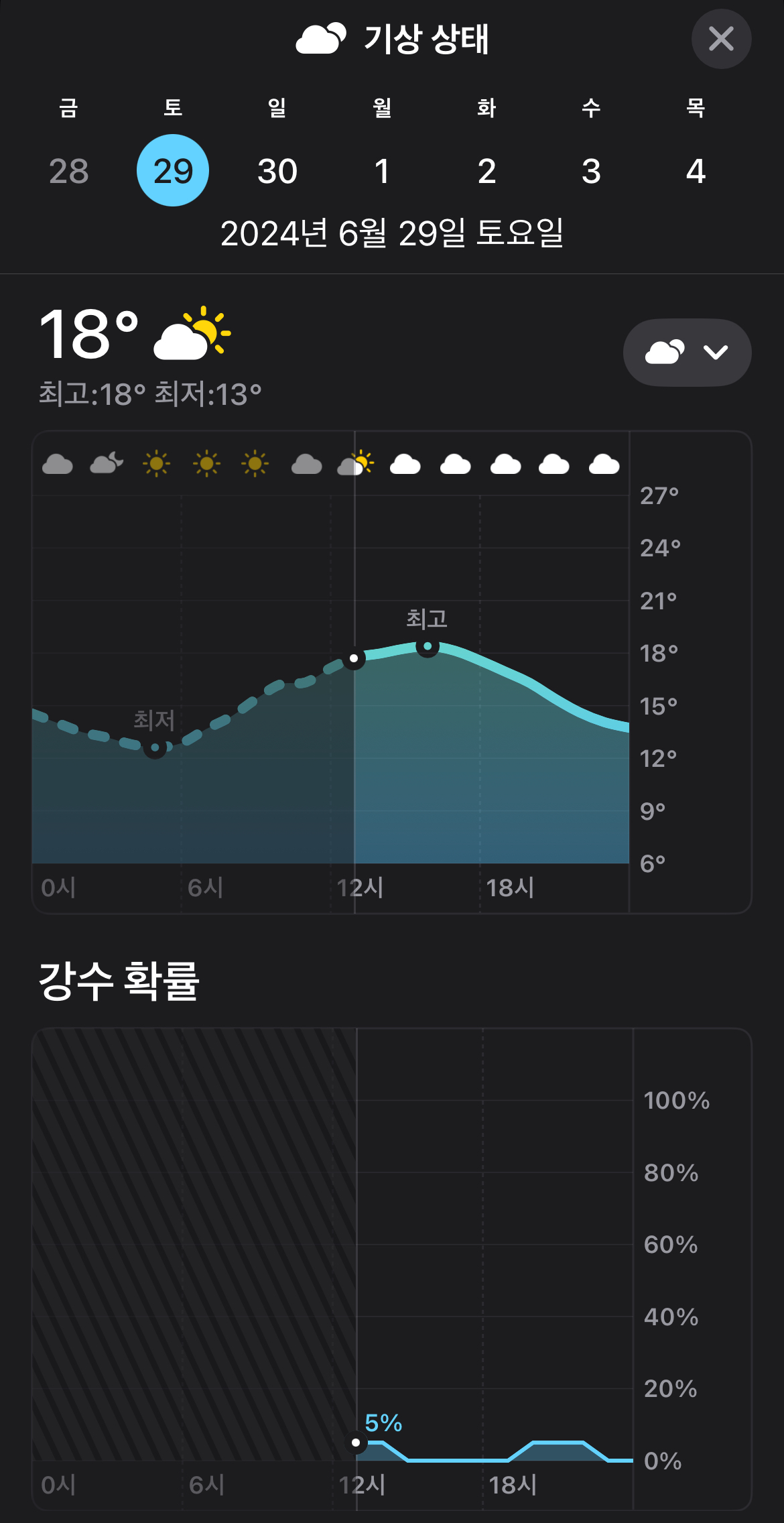Image resolution: width=784 pixels, height=1523 pixels.
Task: Close the weather conditions panel
Action: pyautogui.click(x=721, y=39)
